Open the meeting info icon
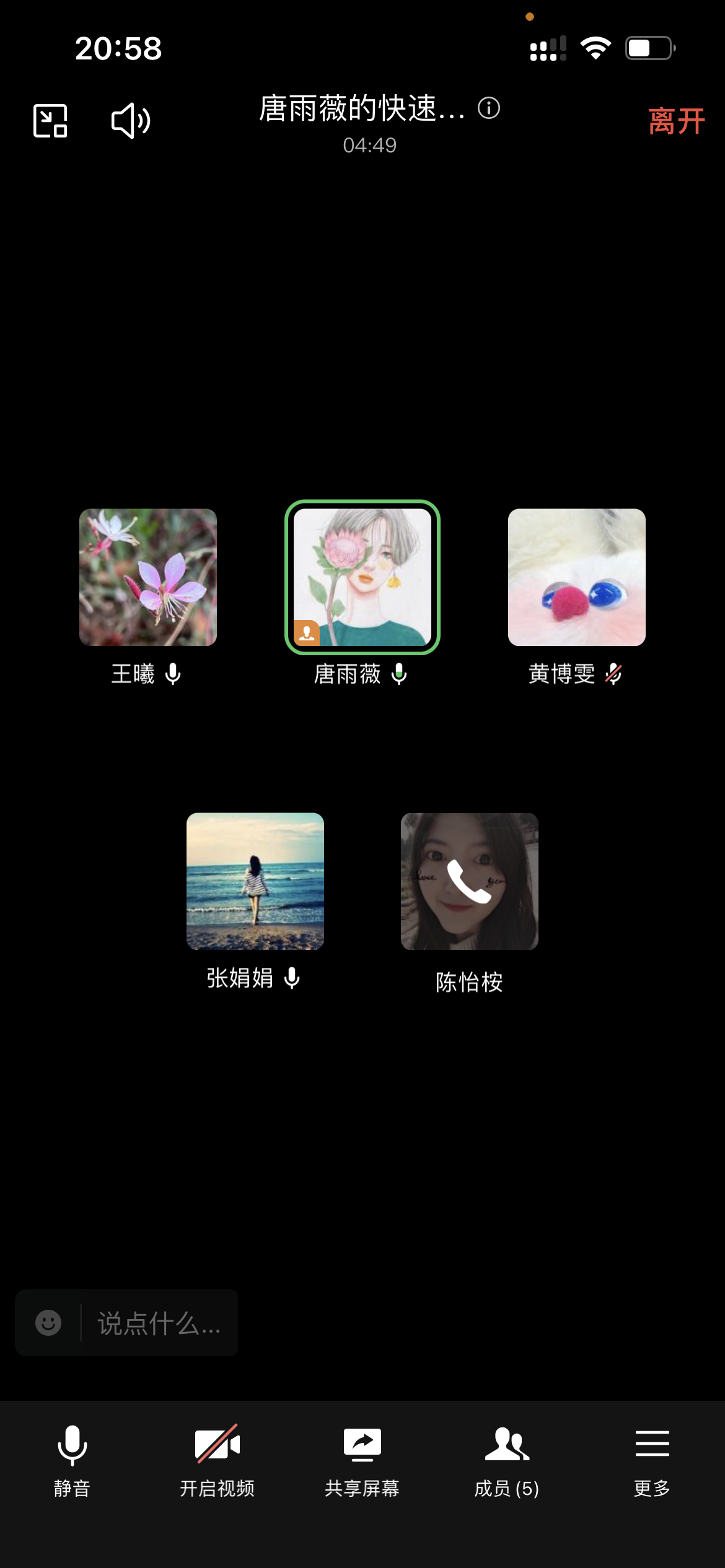The image size is (725, 1568). (x=488, y=108)
